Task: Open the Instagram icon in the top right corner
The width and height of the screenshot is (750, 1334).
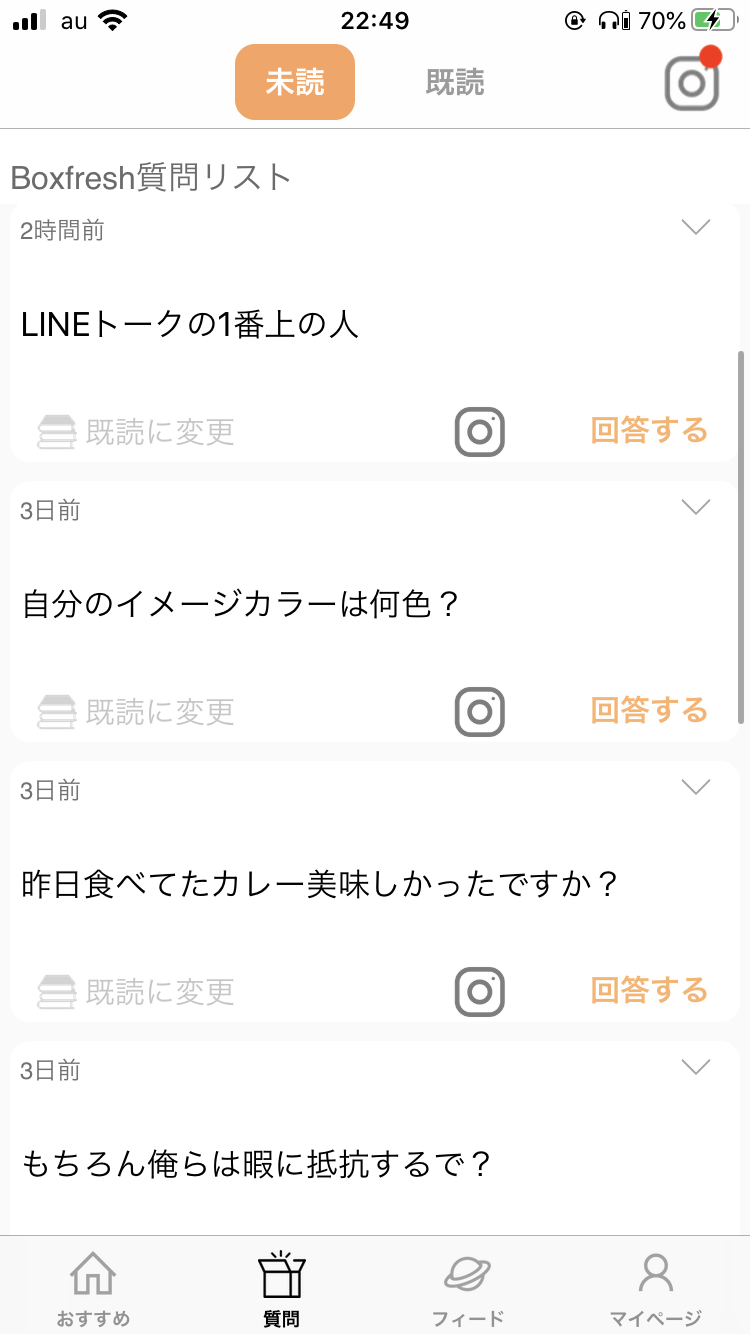Action: click(x=690, y=82)
